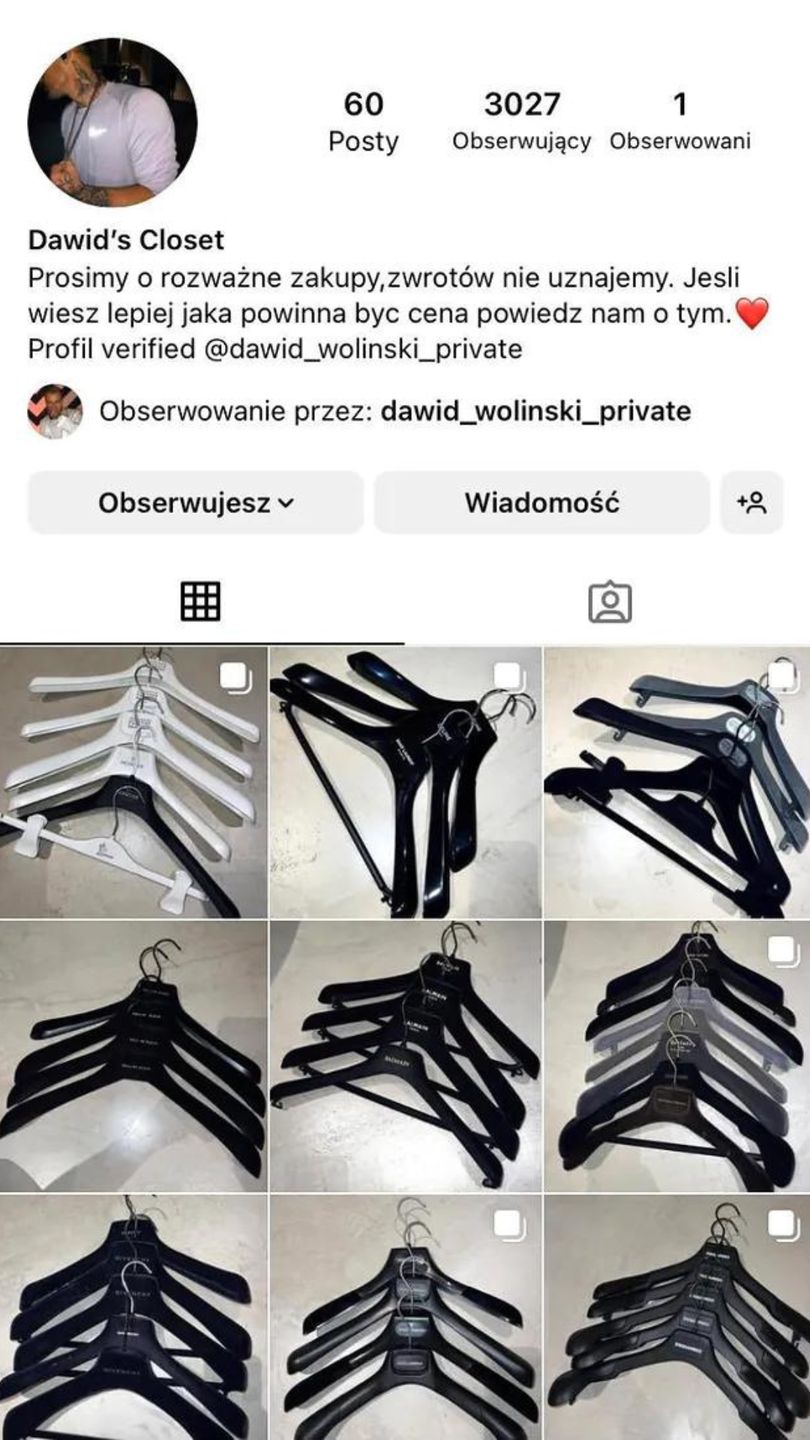Open the first post in the bottom row

133,1318
